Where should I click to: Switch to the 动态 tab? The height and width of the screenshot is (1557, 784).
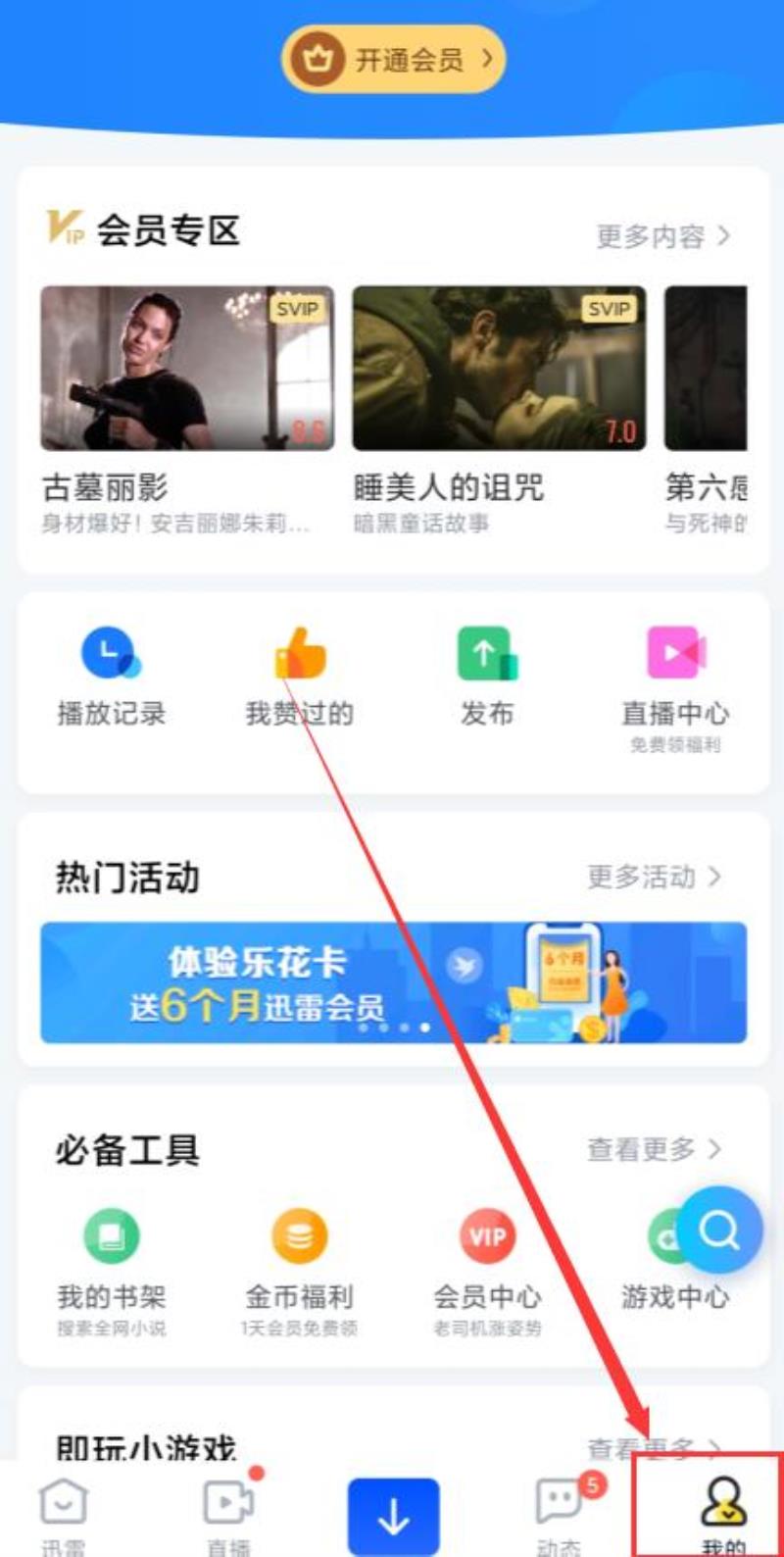pyautogui.click(x=560, y=1515)
